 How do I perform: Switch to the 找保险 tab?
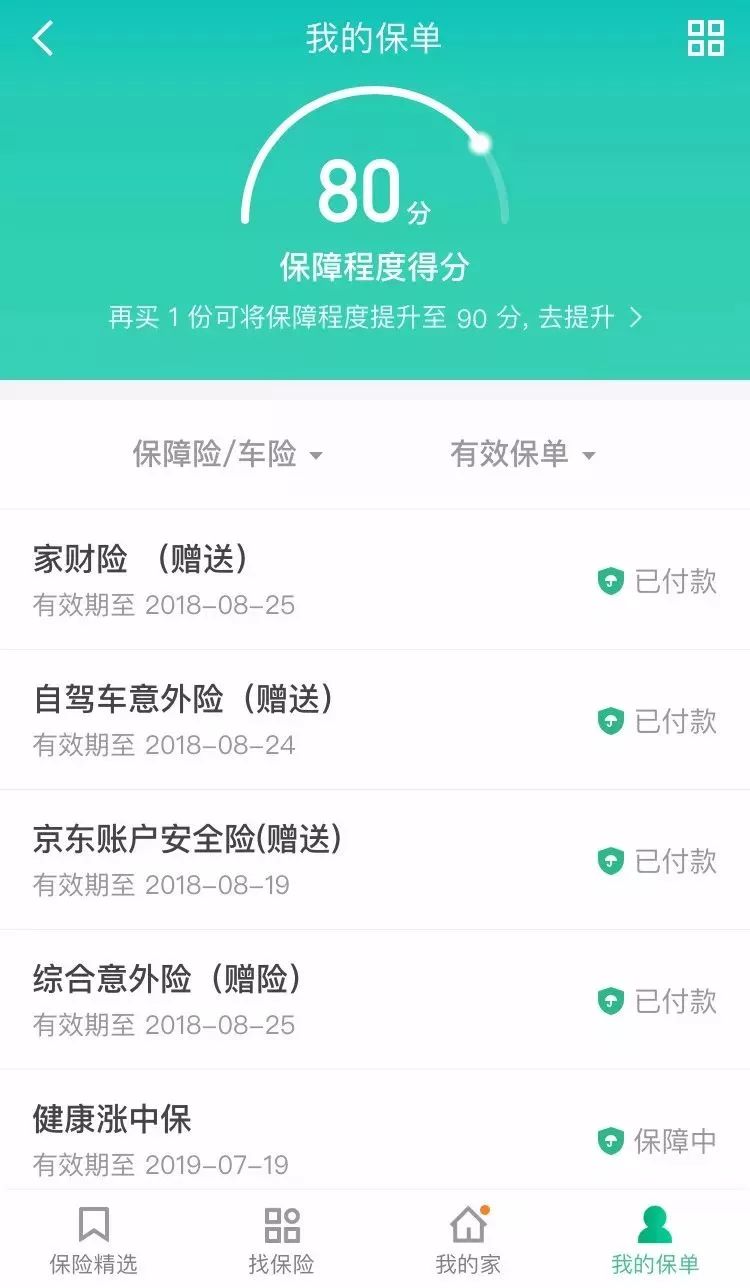pos(281,1240)
